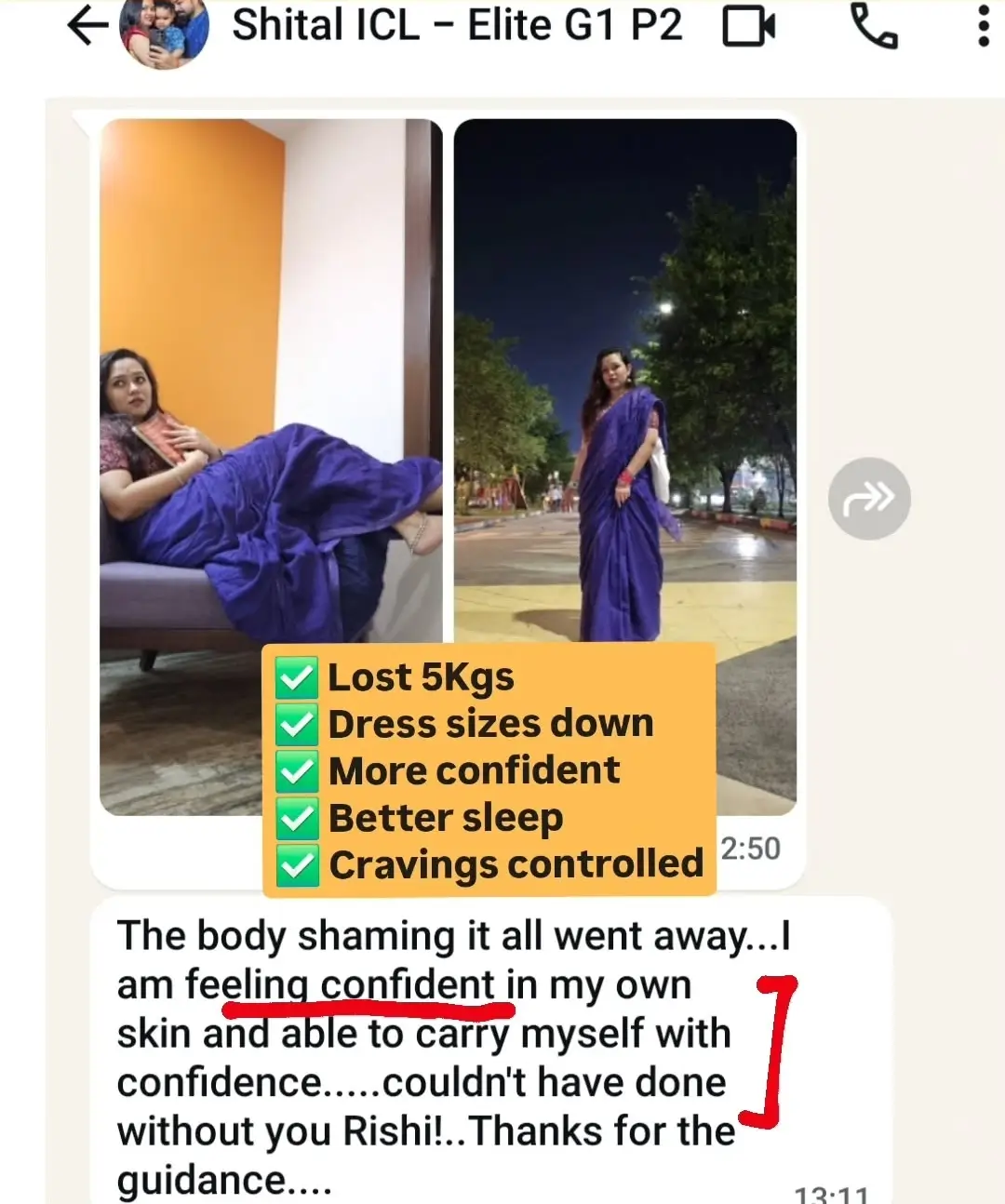The image size is (1005, 1204).
Task: Open Shital ICL – Elite G1 P2 chat info
Action: [x=456, y=26]
